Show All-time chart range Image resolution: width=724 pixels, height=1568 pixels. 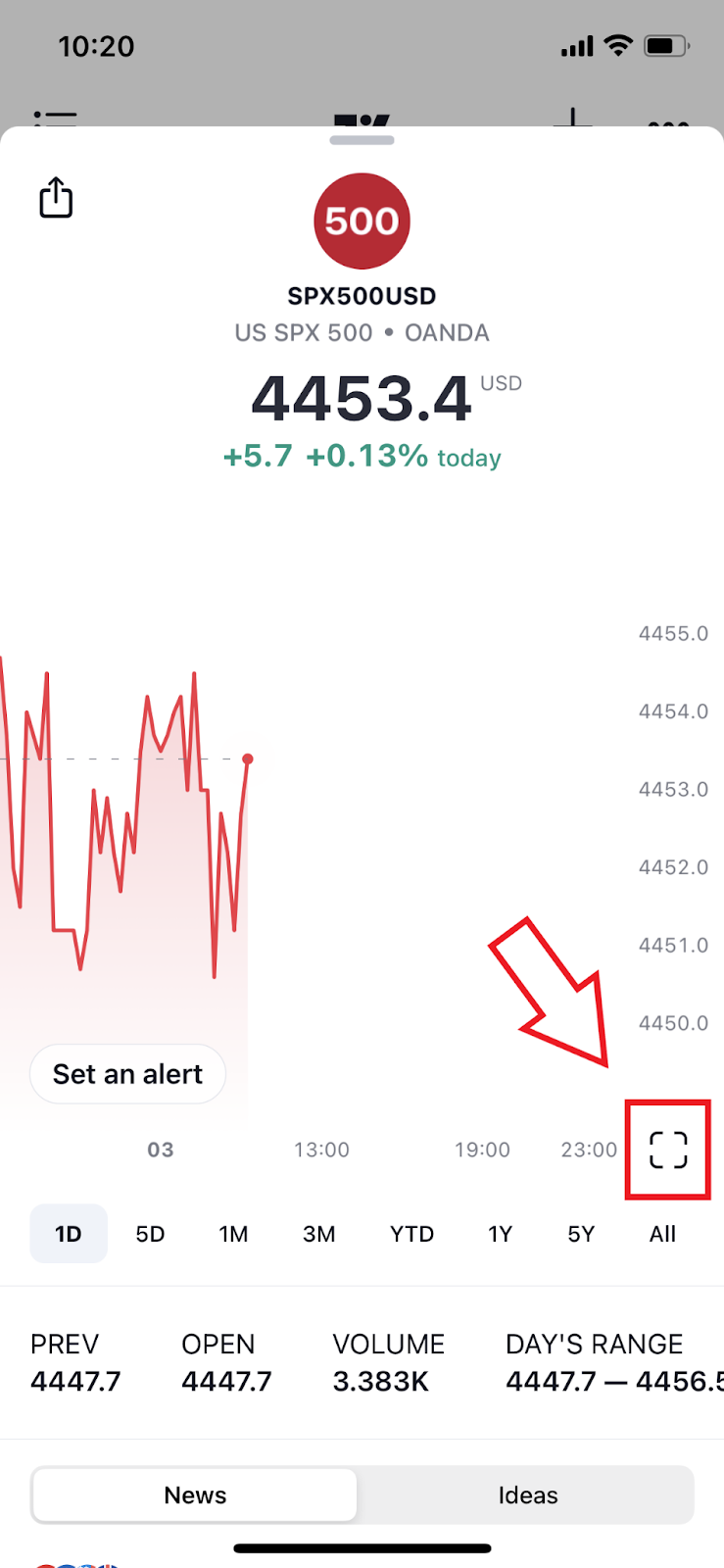pos(662,1234)
